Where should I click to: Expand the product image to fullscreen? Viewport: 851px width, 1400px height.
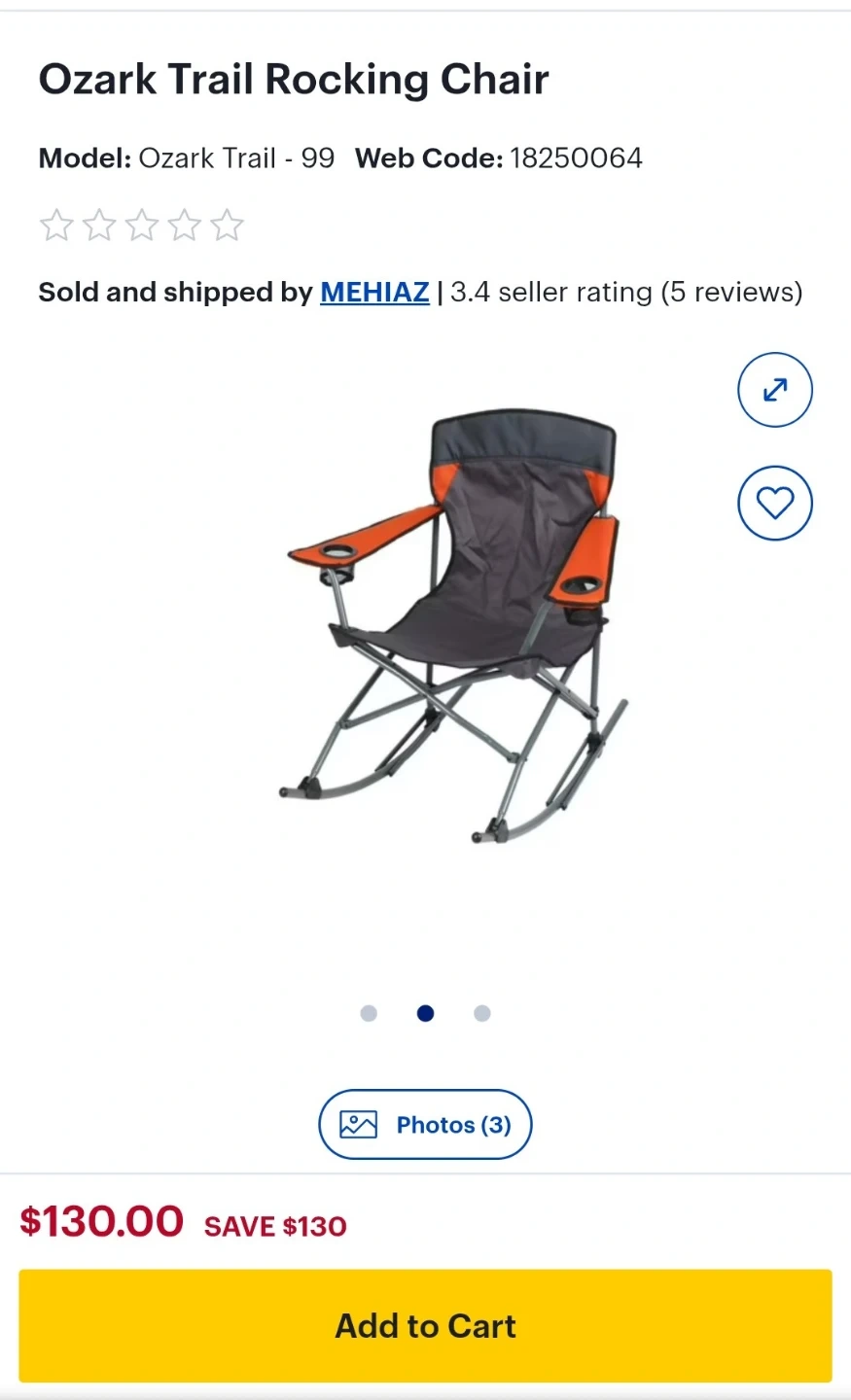[774, 390]
